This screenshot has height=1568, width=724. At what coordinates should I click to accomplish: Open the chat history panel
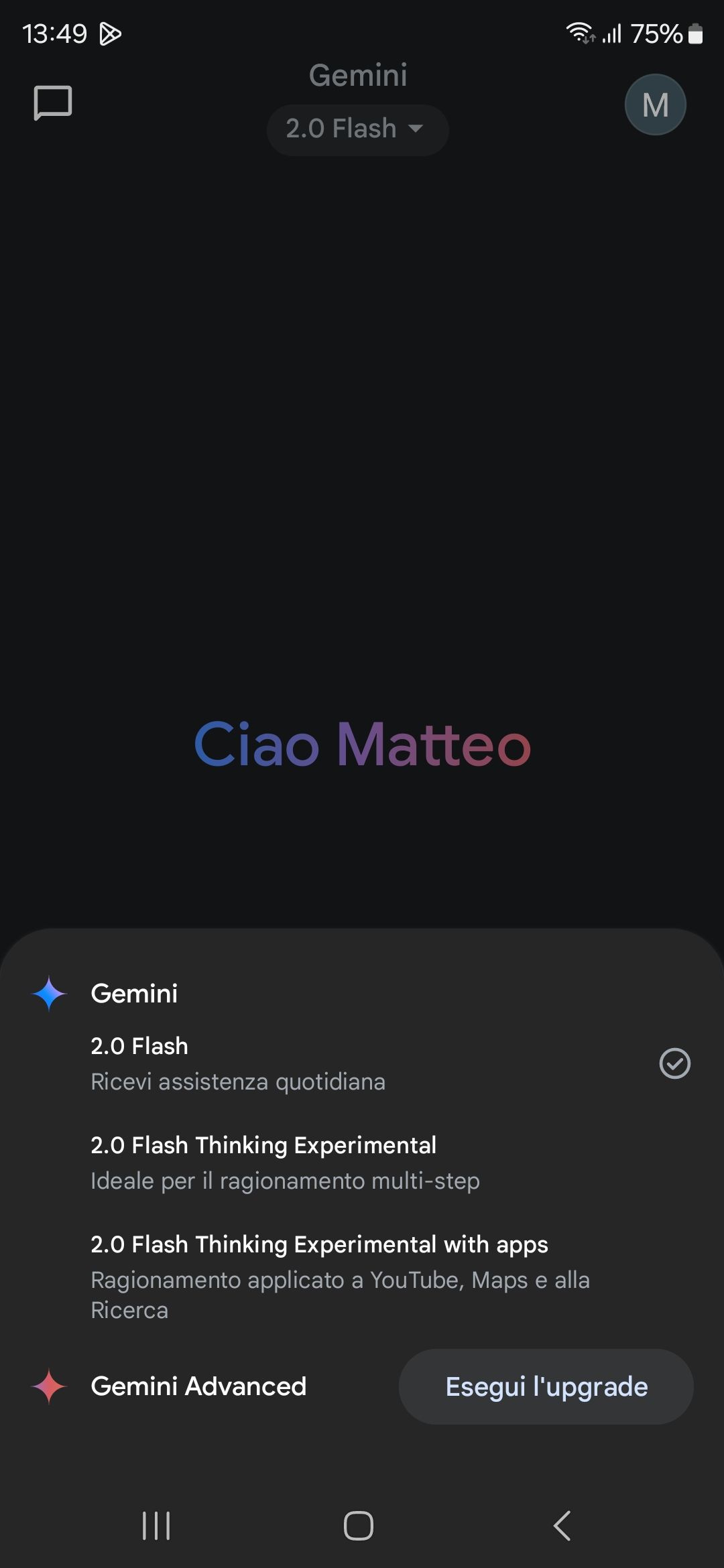pos(52,102)
